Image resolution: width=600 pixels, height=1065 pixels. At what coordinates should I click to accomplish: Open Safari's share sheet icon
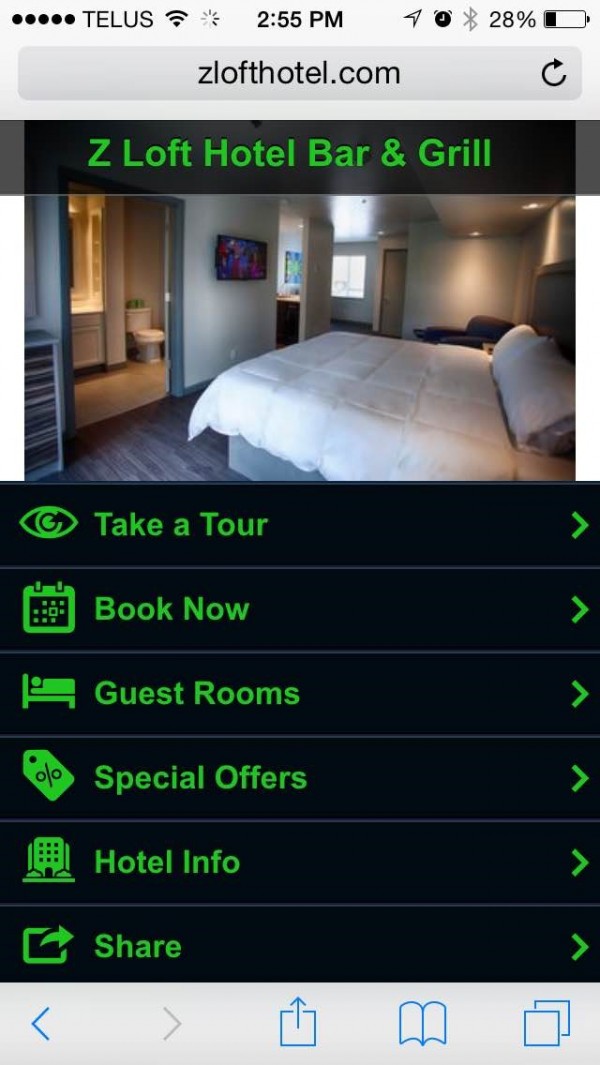click(298, 1022)
